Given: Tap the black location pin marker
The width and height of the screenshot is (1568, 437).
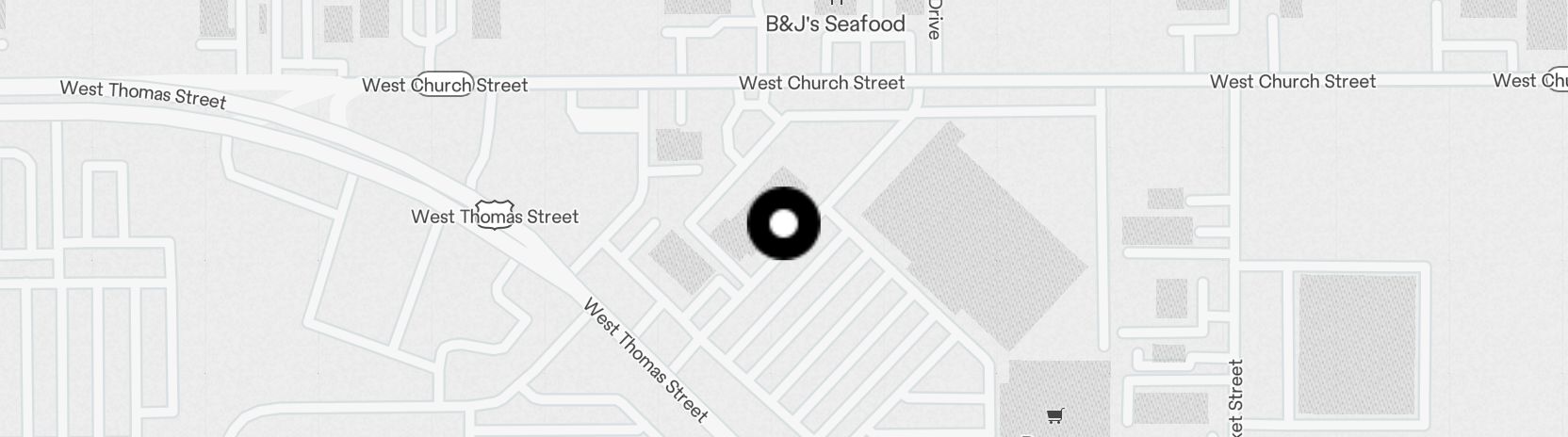Looking at the screenshot, I should (783, 224).
